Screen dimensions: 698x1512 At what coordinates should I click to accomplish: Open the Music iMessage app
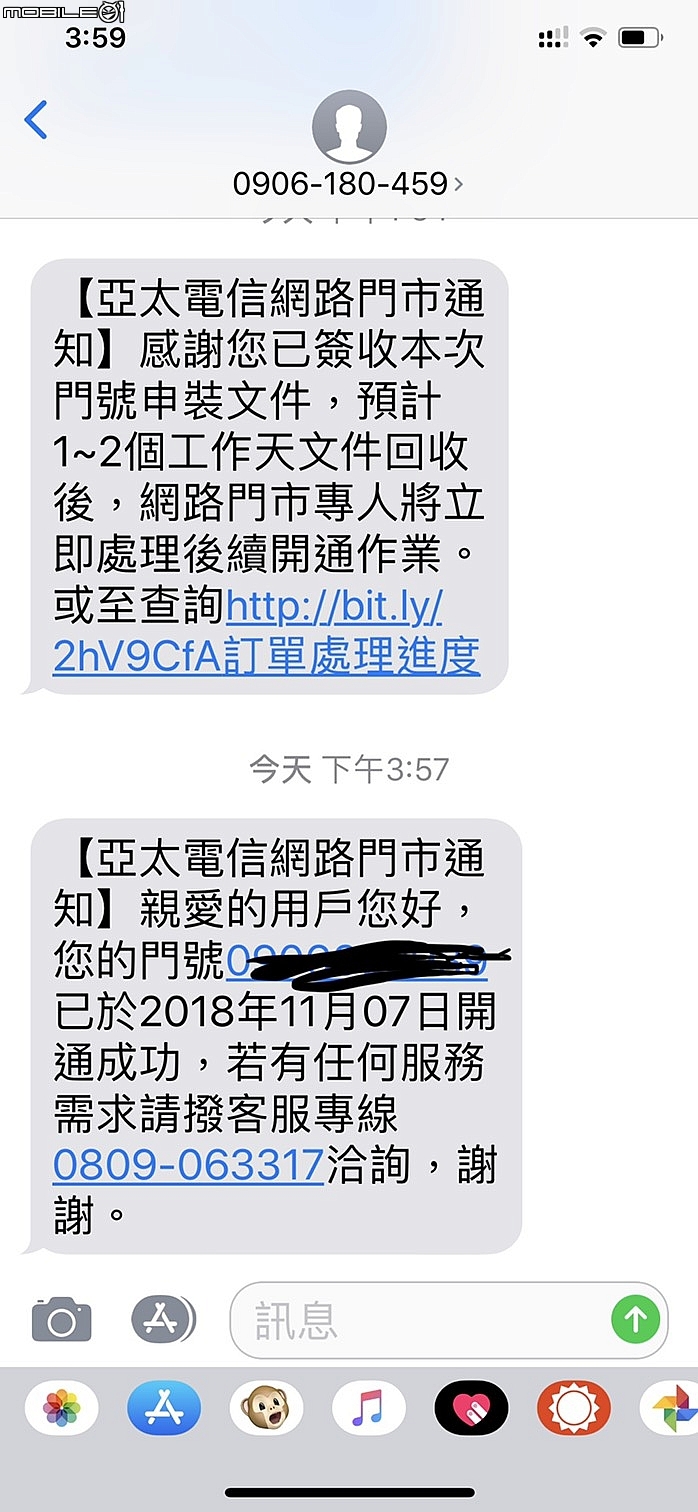pyautogui.click(x=369, y=1409)
